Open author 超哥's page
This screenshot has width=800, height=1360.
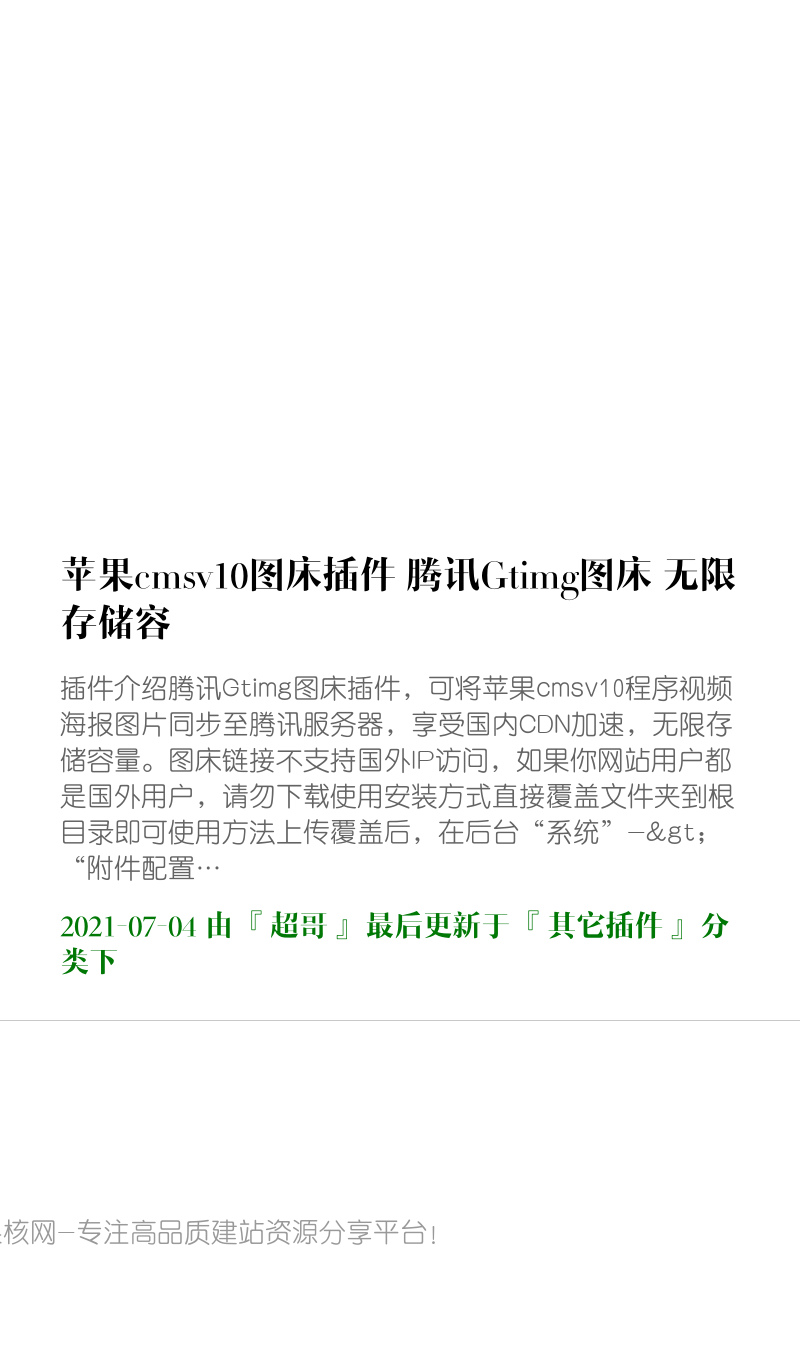click(298, 926)
